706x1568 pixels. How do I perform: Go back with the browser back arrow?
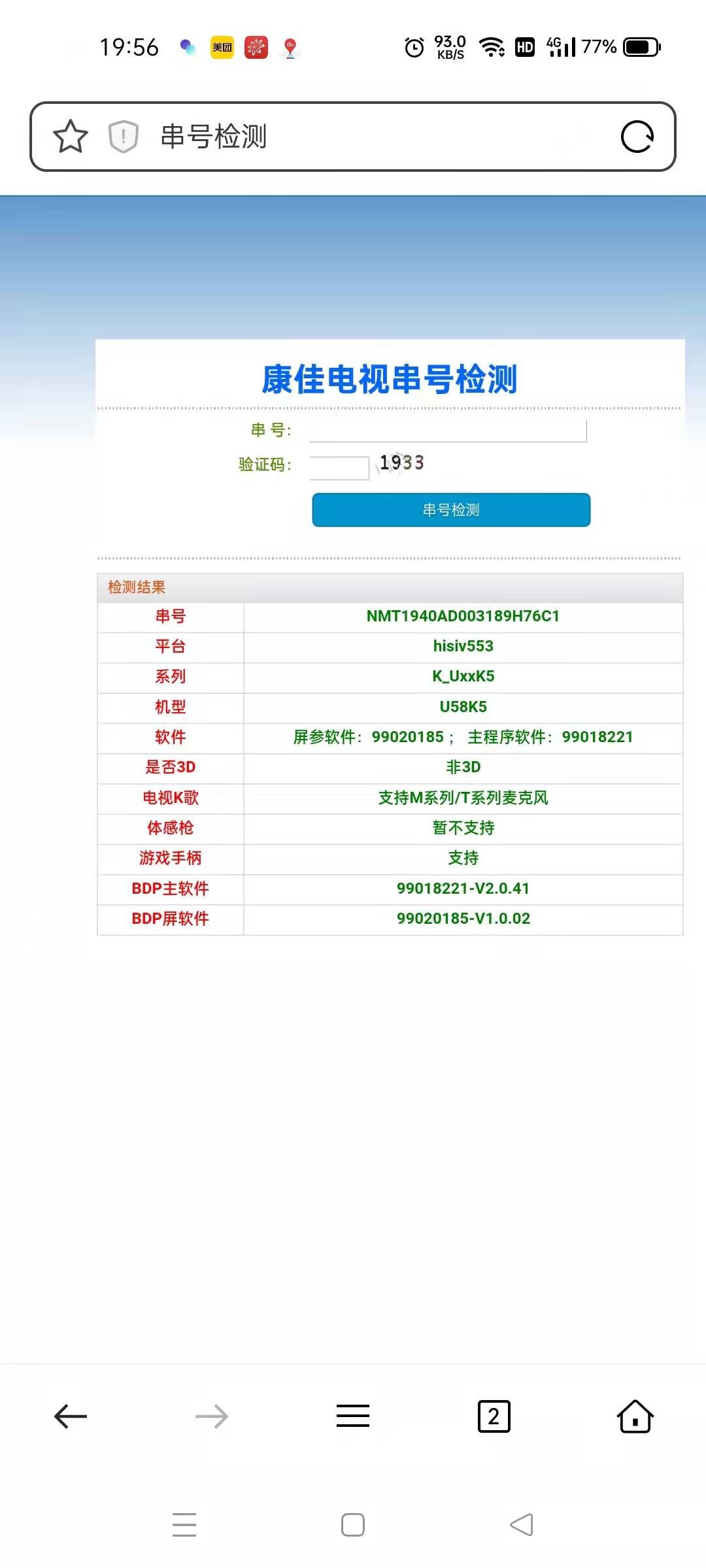click(x=71, y=1416)
